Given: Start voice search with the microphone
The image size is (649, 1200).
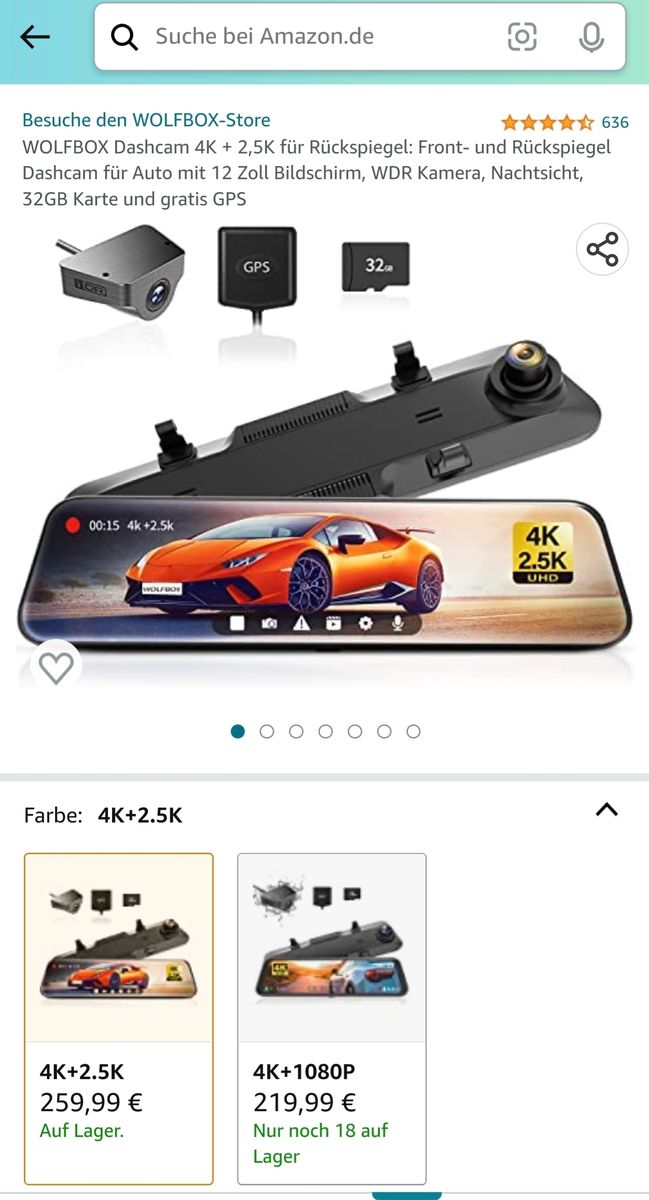Looking at the screenshot, I should tap(591, 37).
